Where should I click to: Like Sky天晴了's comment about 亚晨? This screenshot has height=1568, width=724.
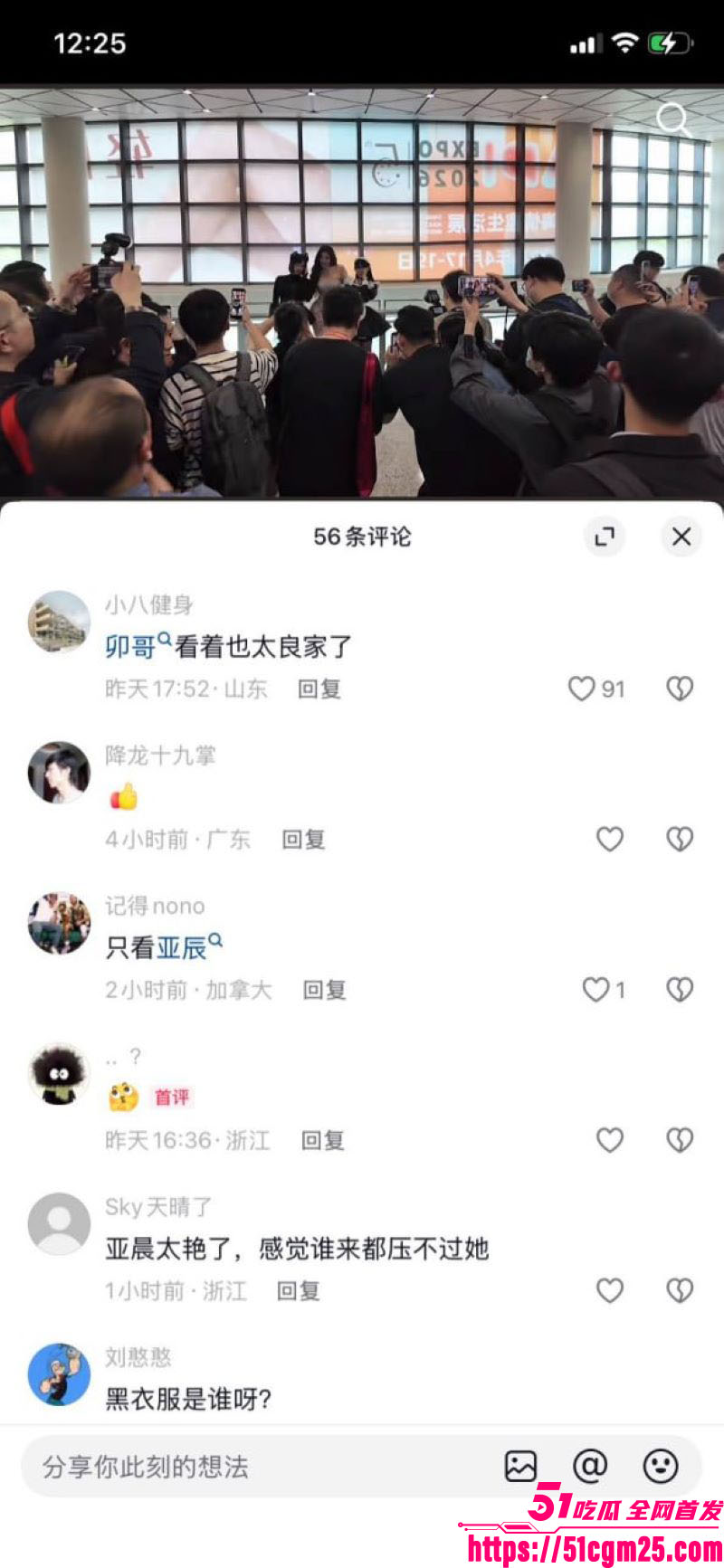610,1291
